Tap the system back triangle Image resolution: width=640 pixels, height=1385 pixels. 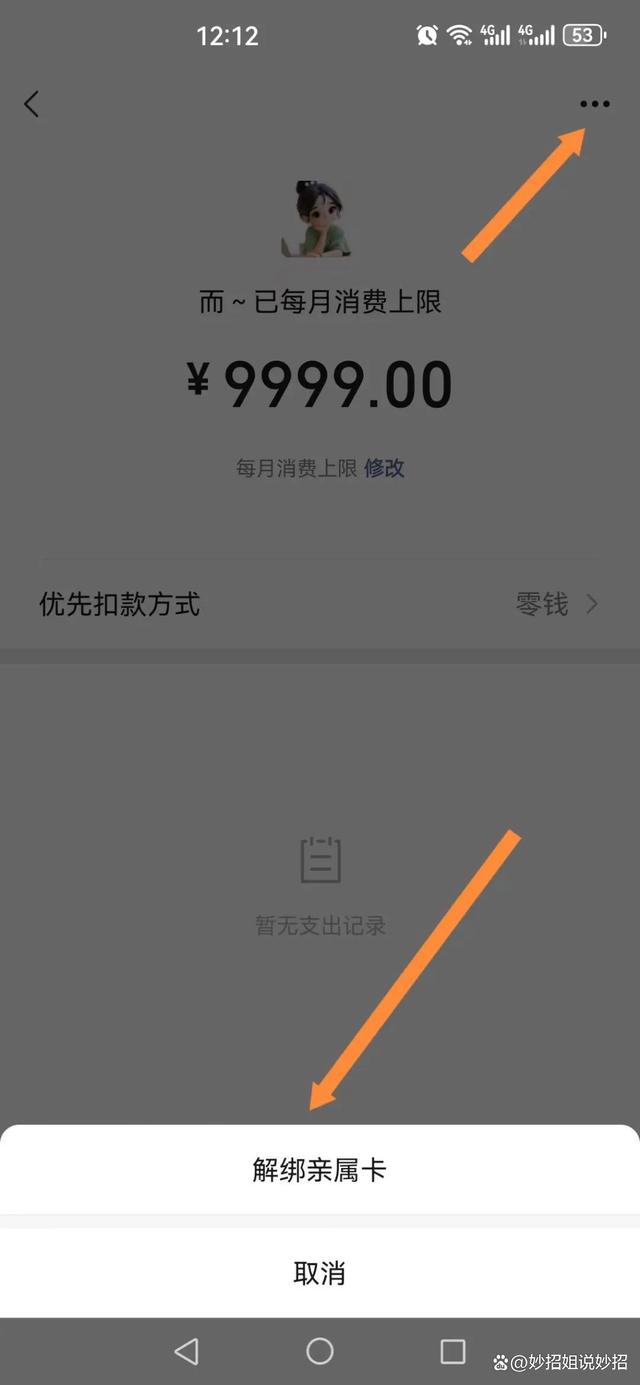186,1351
